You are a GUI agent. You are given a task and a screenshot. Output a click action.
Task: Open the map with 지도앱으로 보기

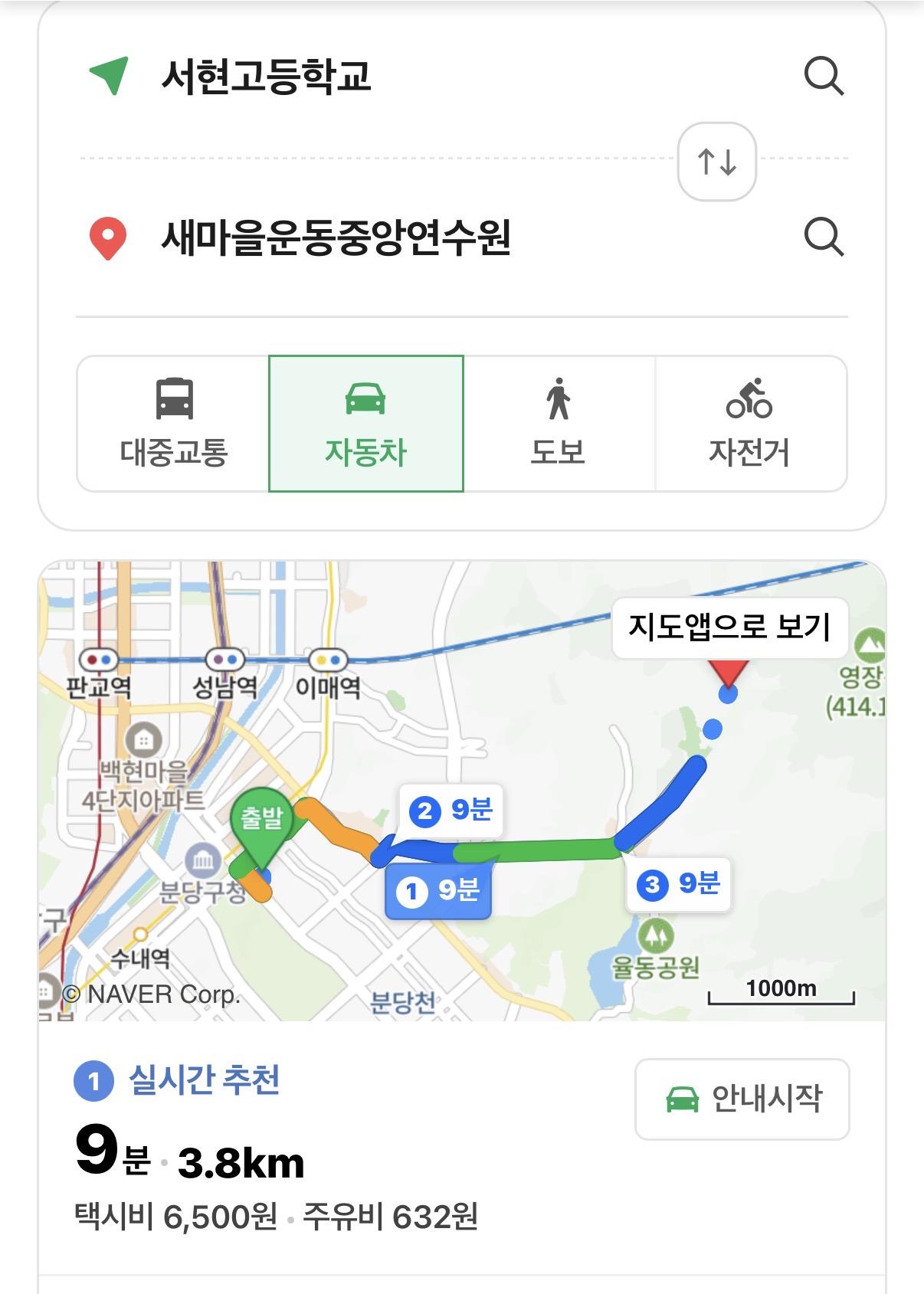730,627
